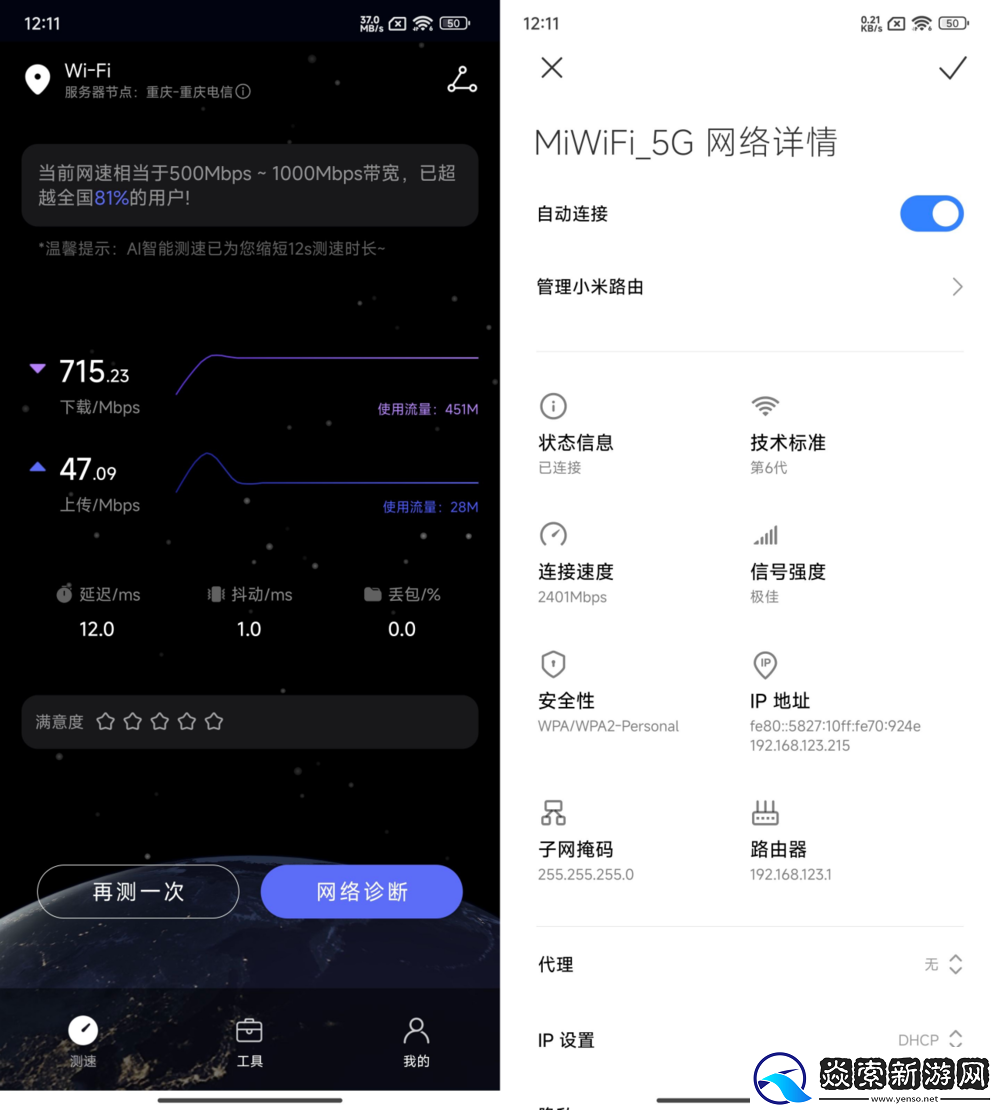Click the 子网掩码 network icon
The image size is (1000, 1110).
point(553,812)
